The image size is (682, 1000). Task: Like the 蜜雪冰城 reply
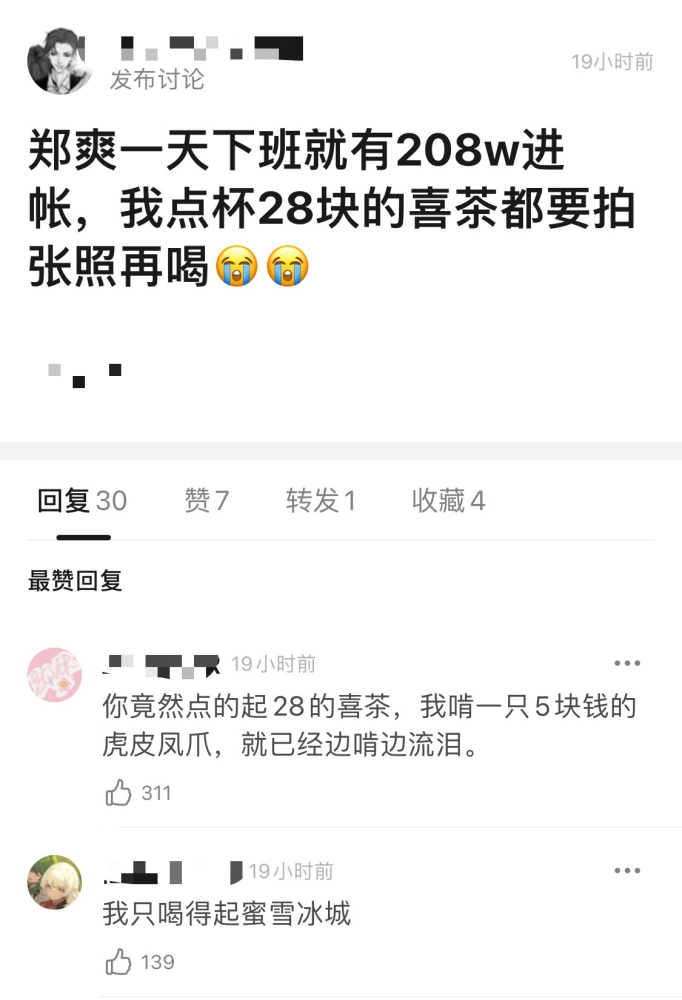119,963
